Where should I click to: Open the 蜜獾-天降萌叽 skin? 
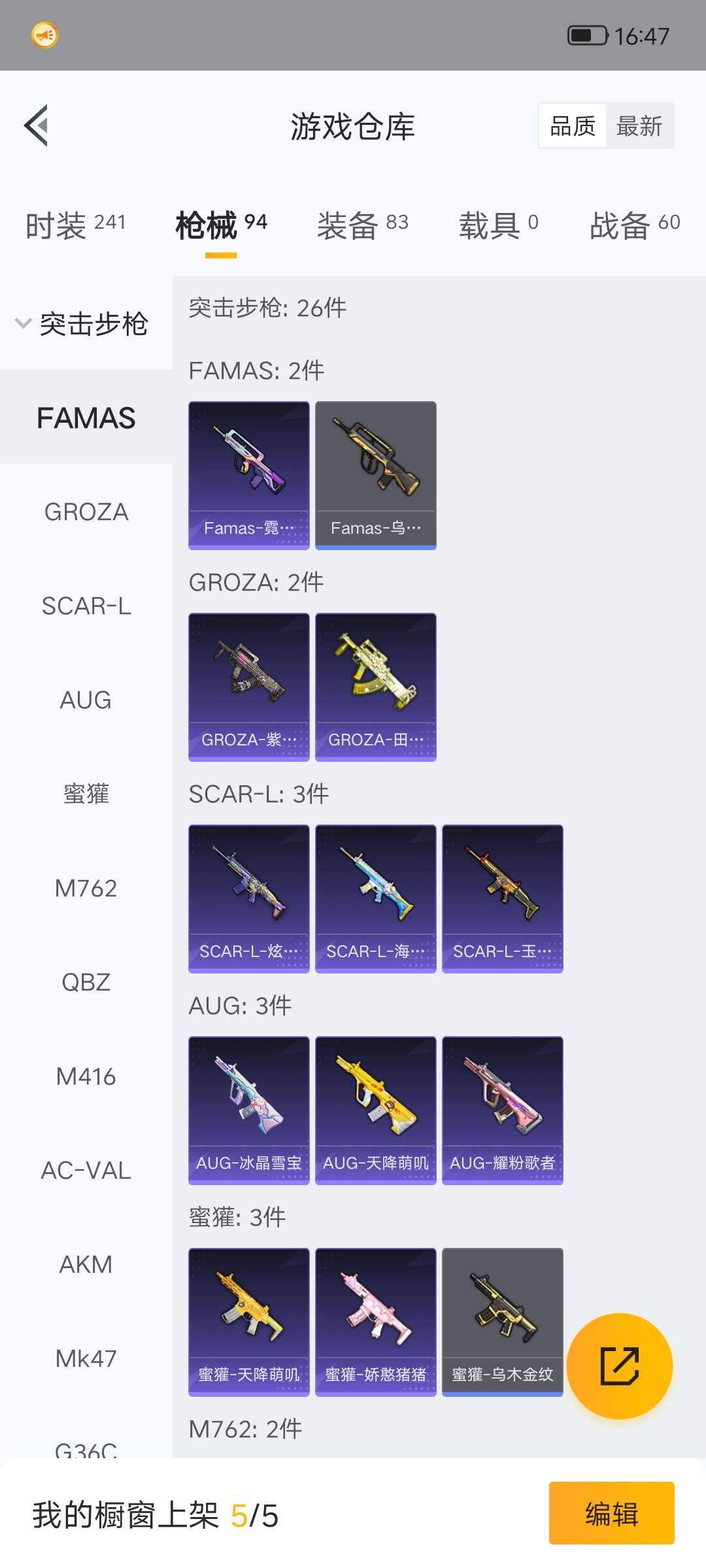(x=248, y=1321)
